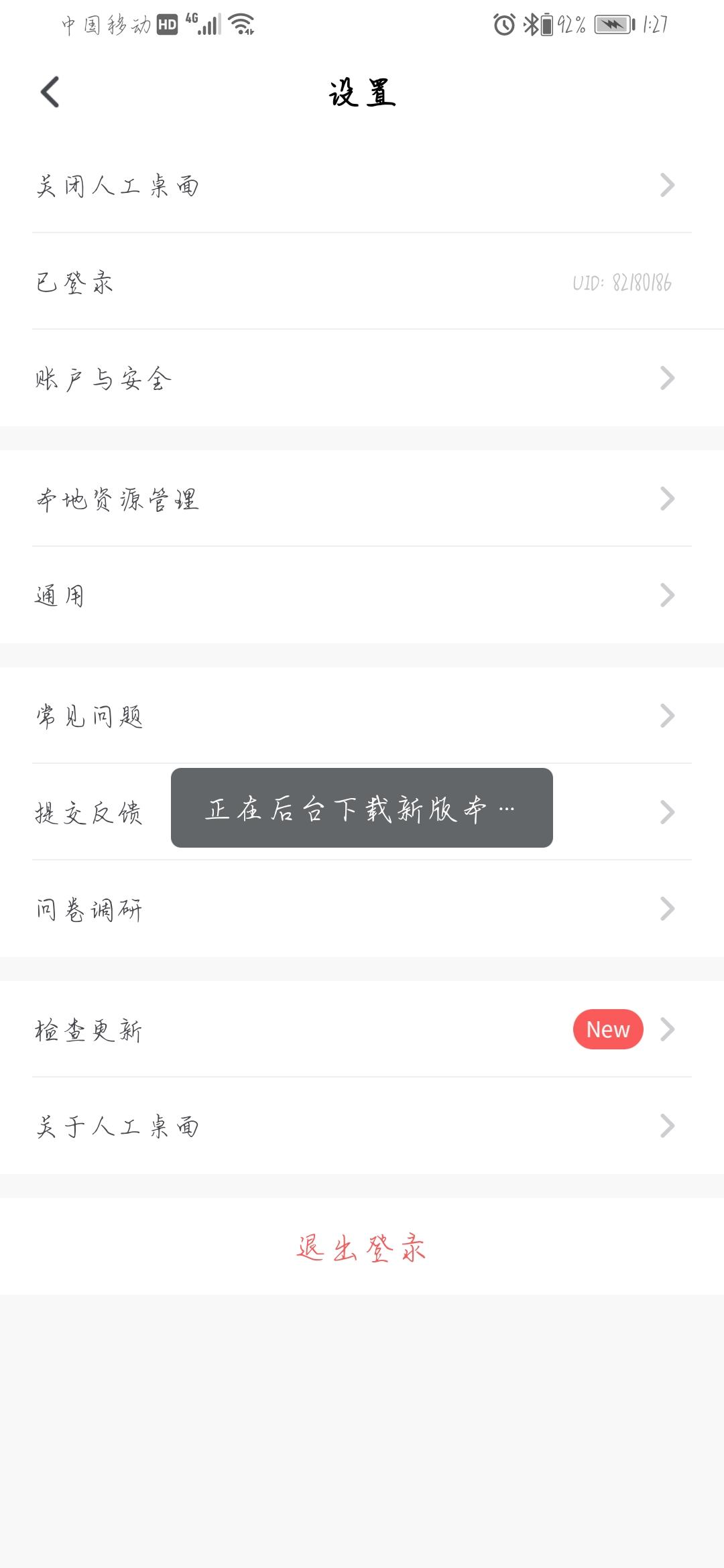Expand the 通用 row chevron
This screenshot has height=1568, width=724.
click(x=666, y=596)
